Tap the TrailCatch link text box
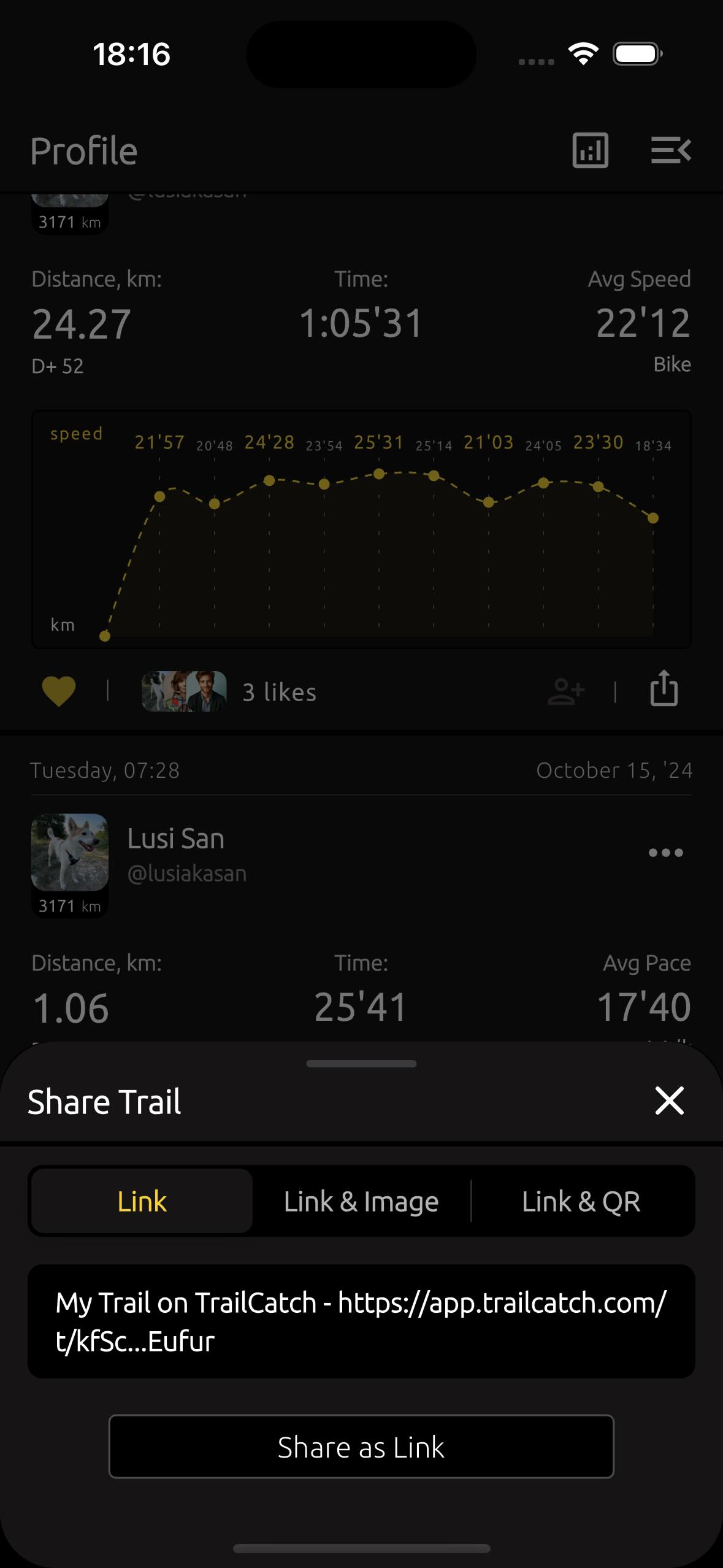This screenshot has height=1568, width=723. (361, 1321)
